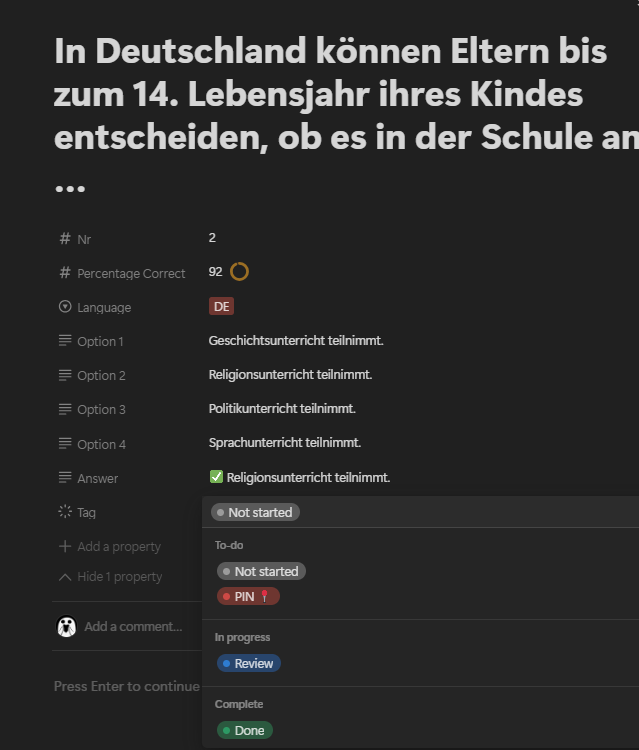Mark the status as Done

[244, 730]
